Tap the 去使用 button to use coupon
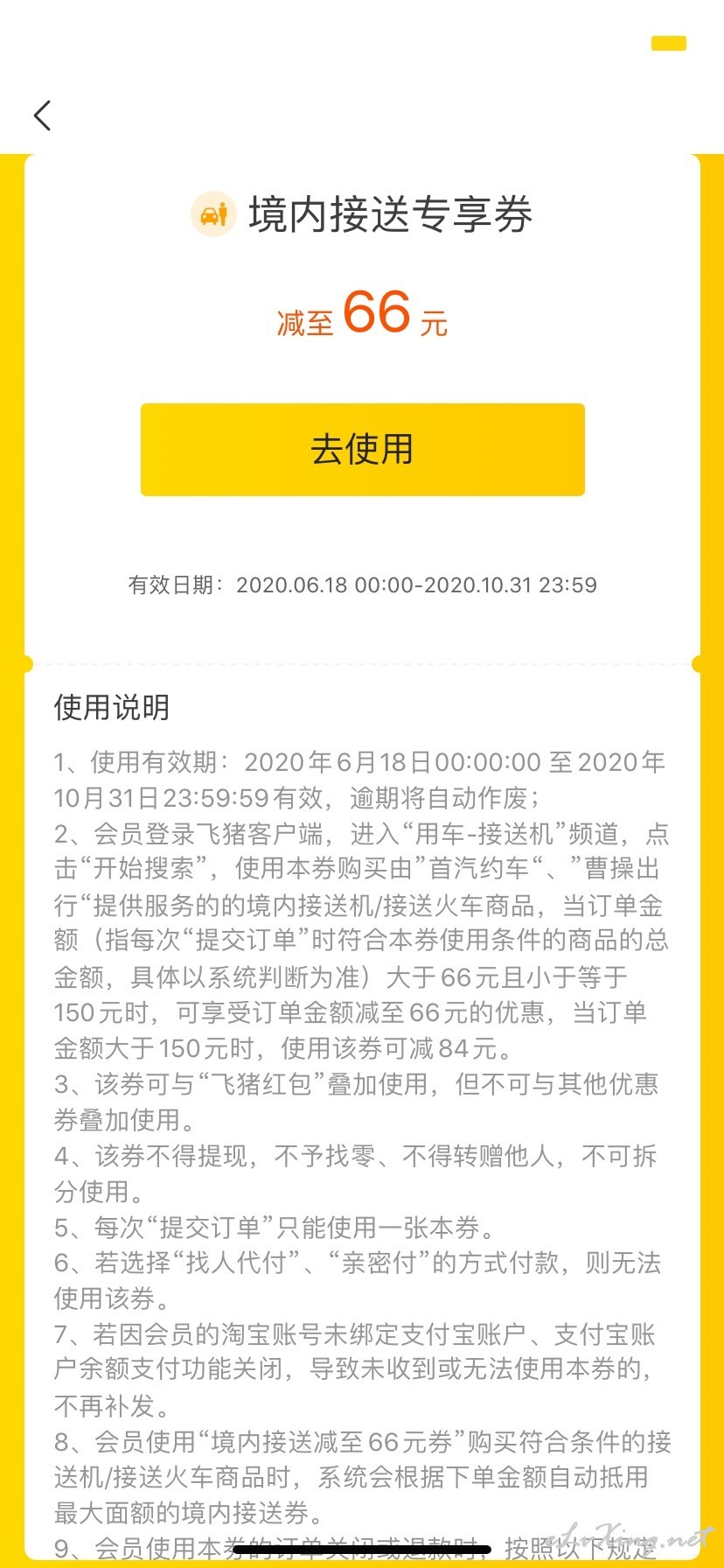This screenshot has width=724, height=1568. 363,450
